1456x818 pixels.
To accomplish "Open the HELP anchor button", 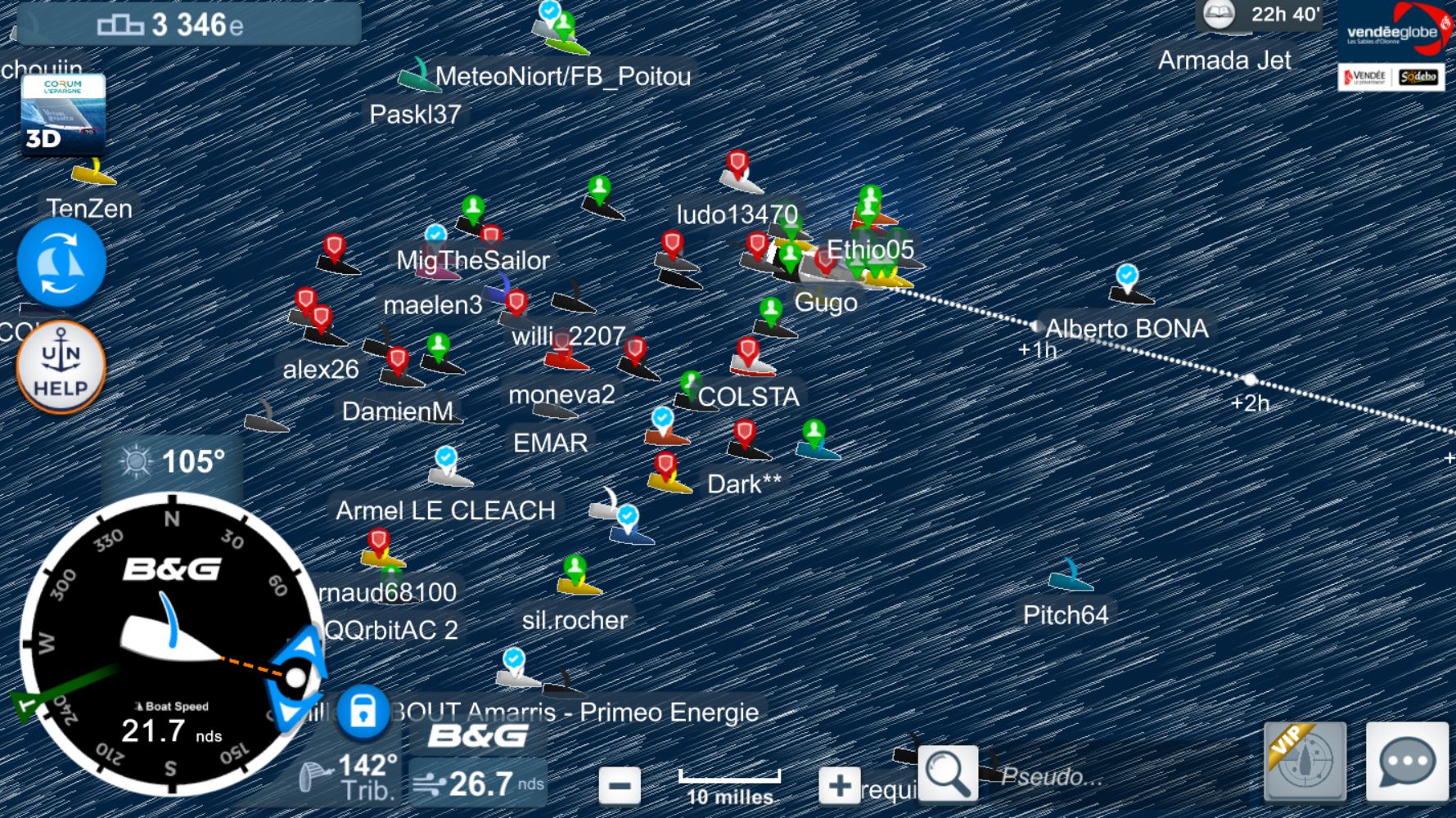I will [x=61, y=367].
